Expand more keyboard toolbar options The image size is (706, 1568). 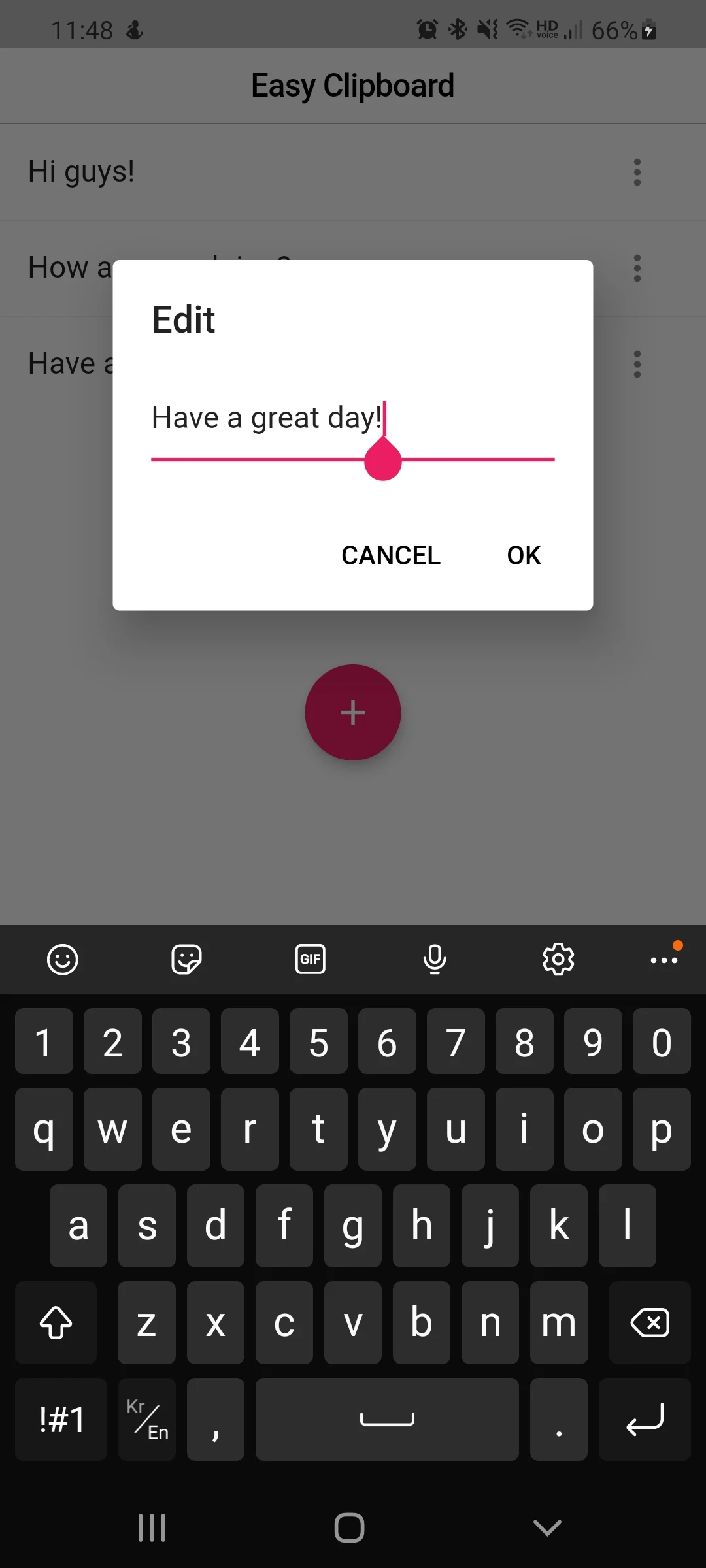[664, 960]
